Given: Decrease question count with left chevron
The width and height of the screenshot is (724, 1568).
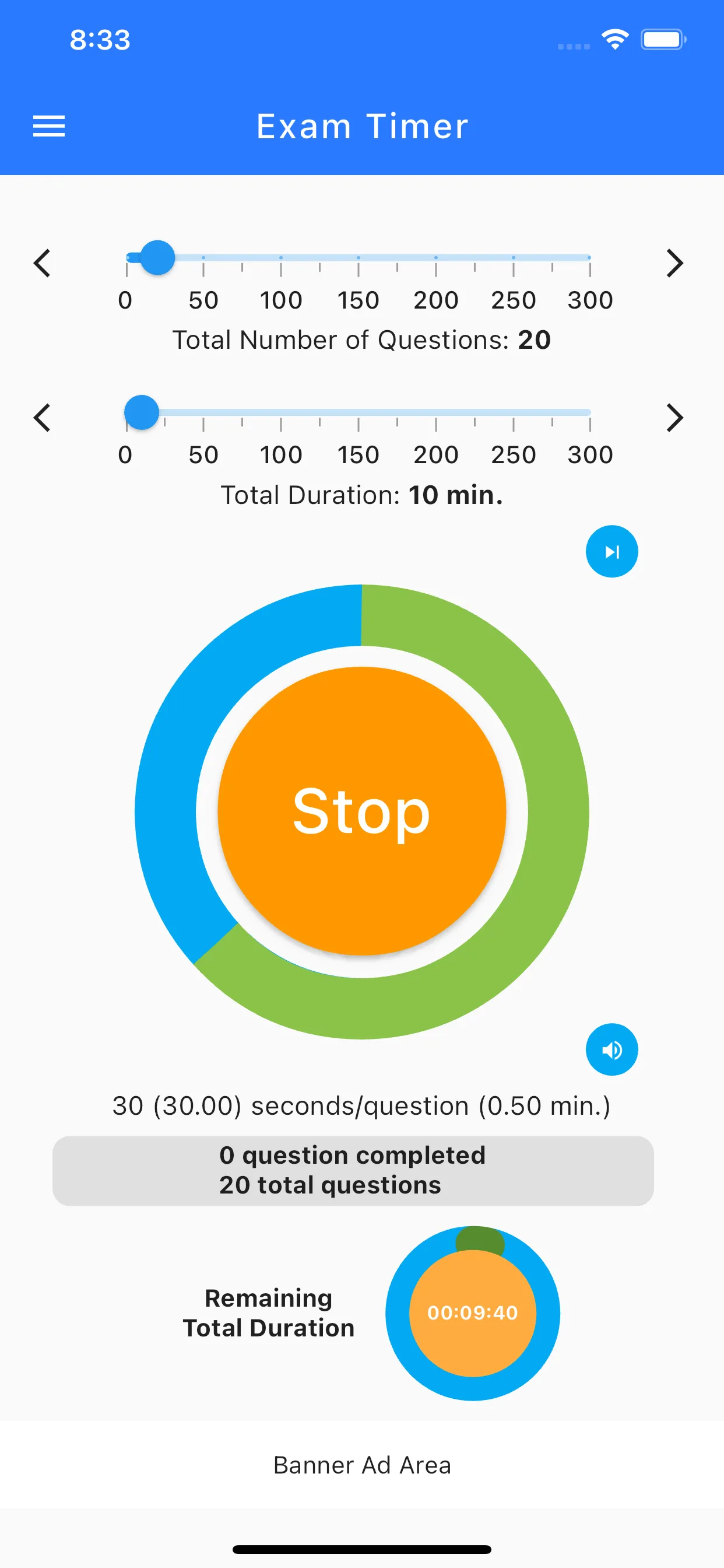Looking at the screenshot, I should 43,263.
